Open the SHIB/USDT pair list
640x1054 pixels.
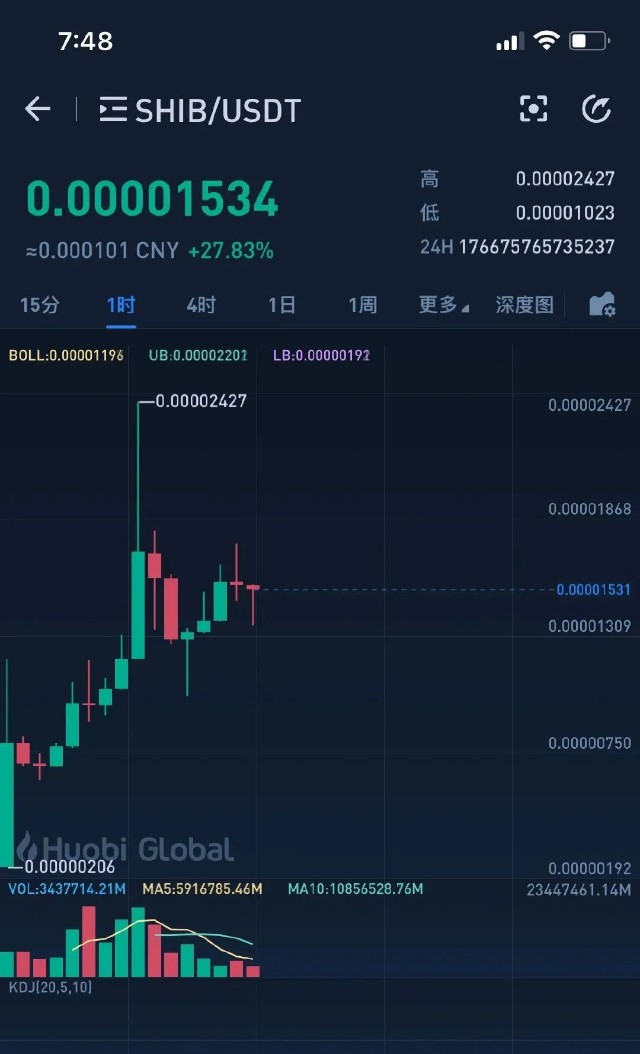click(200, 110)
